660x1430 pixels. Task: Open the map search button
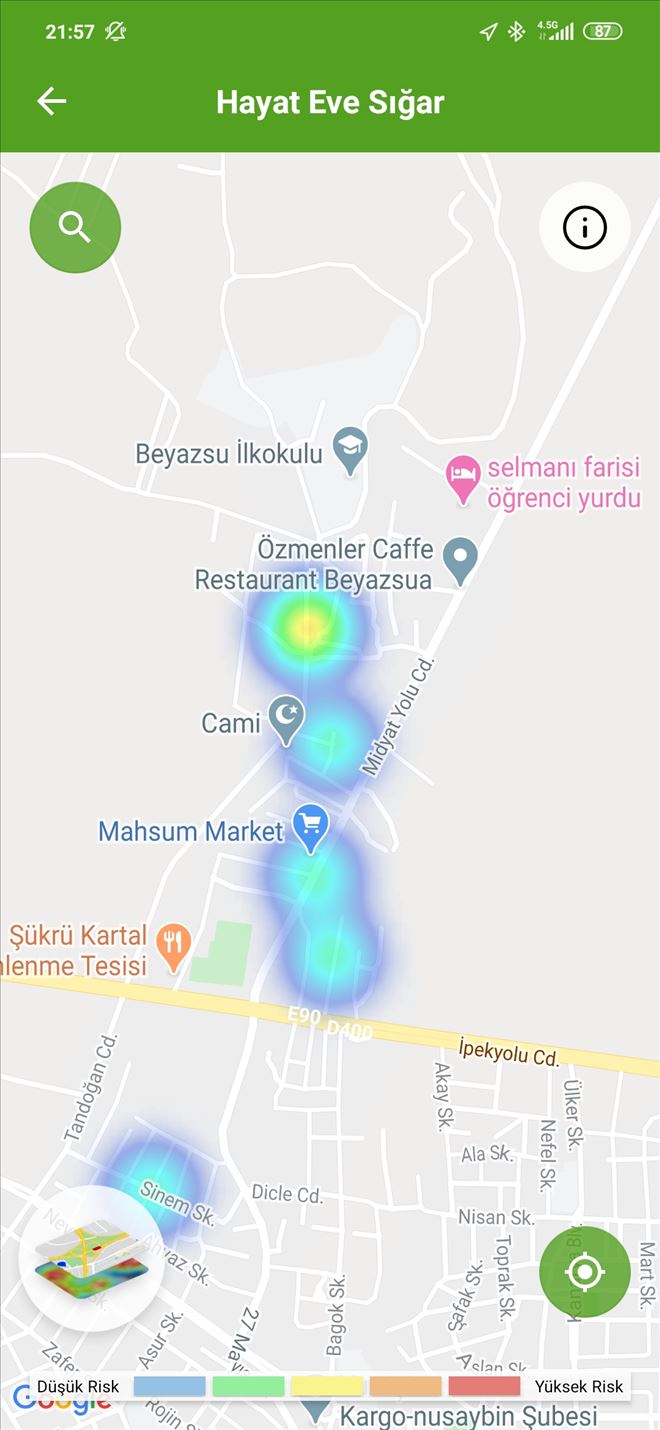(x=75, y=228)
